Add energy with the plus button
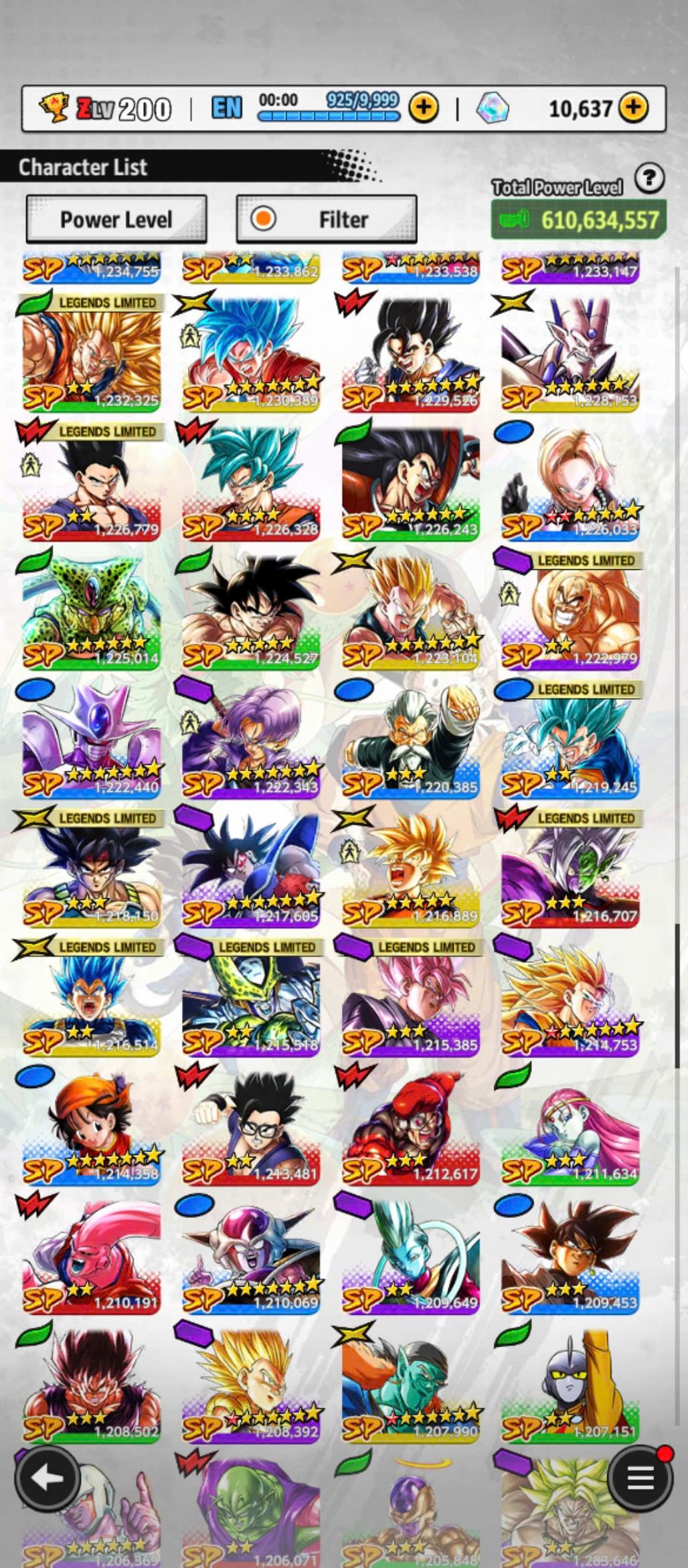Image resolution: width=688 pixels, height=1568 pixels. [x=423, y=107]
